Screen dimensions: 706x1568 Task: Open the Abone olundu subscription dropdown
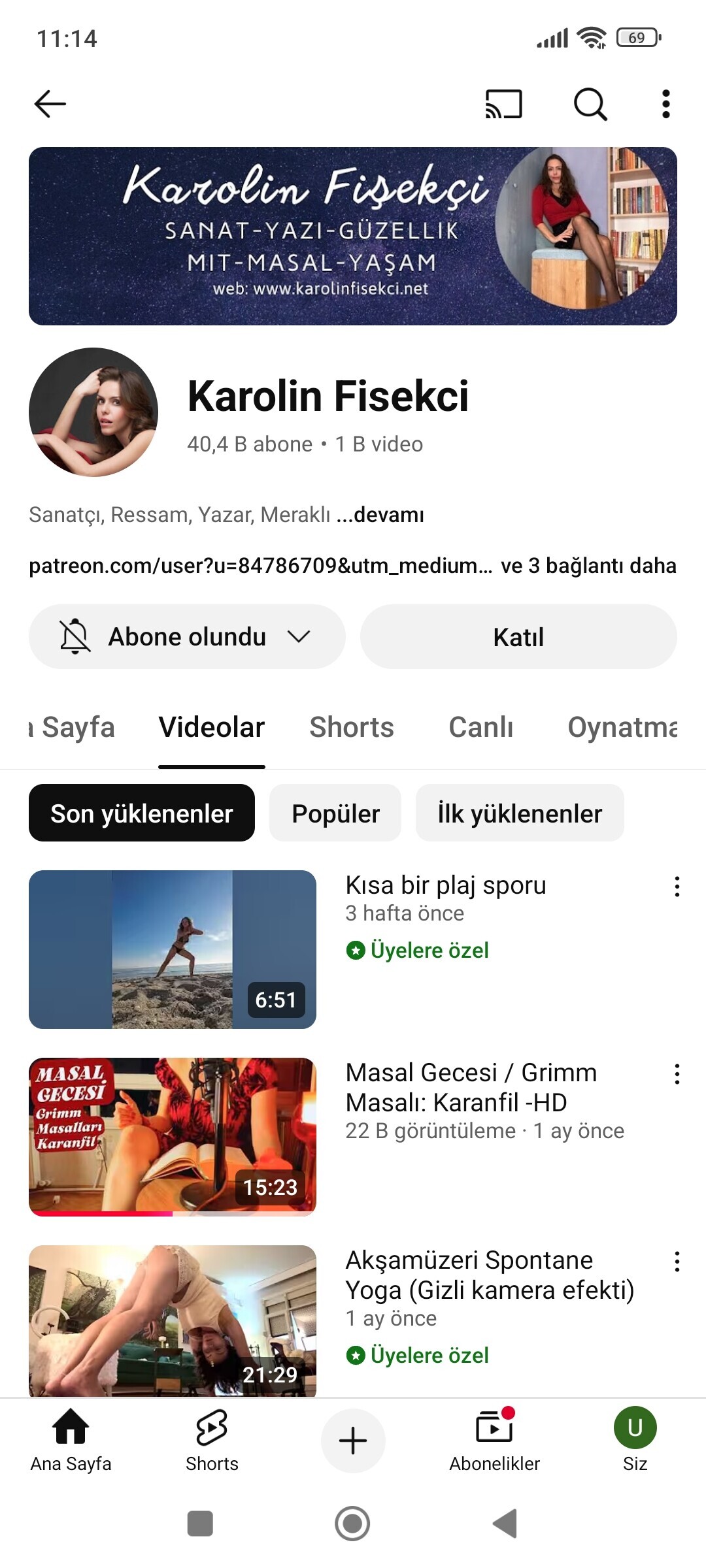[x=187, y=636]
